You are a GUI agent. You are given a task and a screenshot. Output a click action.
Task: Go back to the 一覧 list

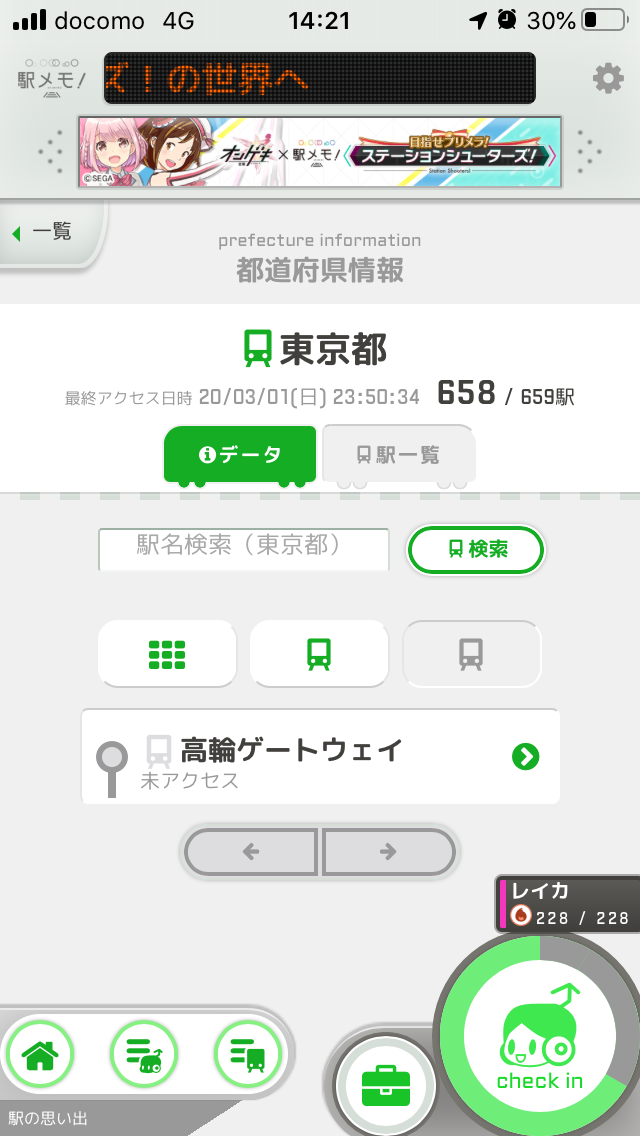49,233
